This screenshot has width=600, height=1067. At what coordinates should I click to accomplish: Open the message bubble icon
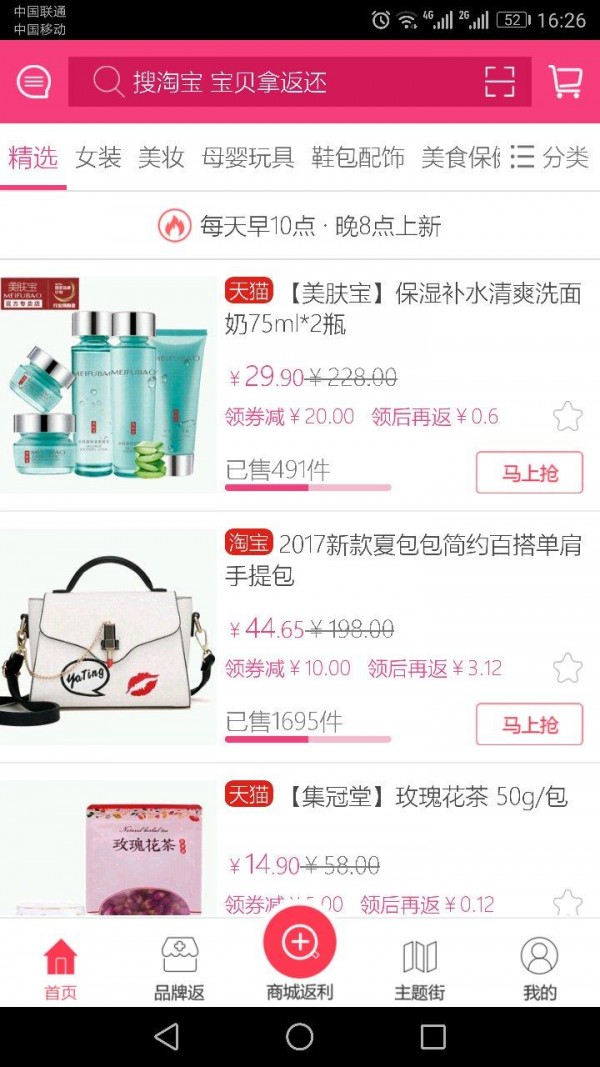pos(33,82)
